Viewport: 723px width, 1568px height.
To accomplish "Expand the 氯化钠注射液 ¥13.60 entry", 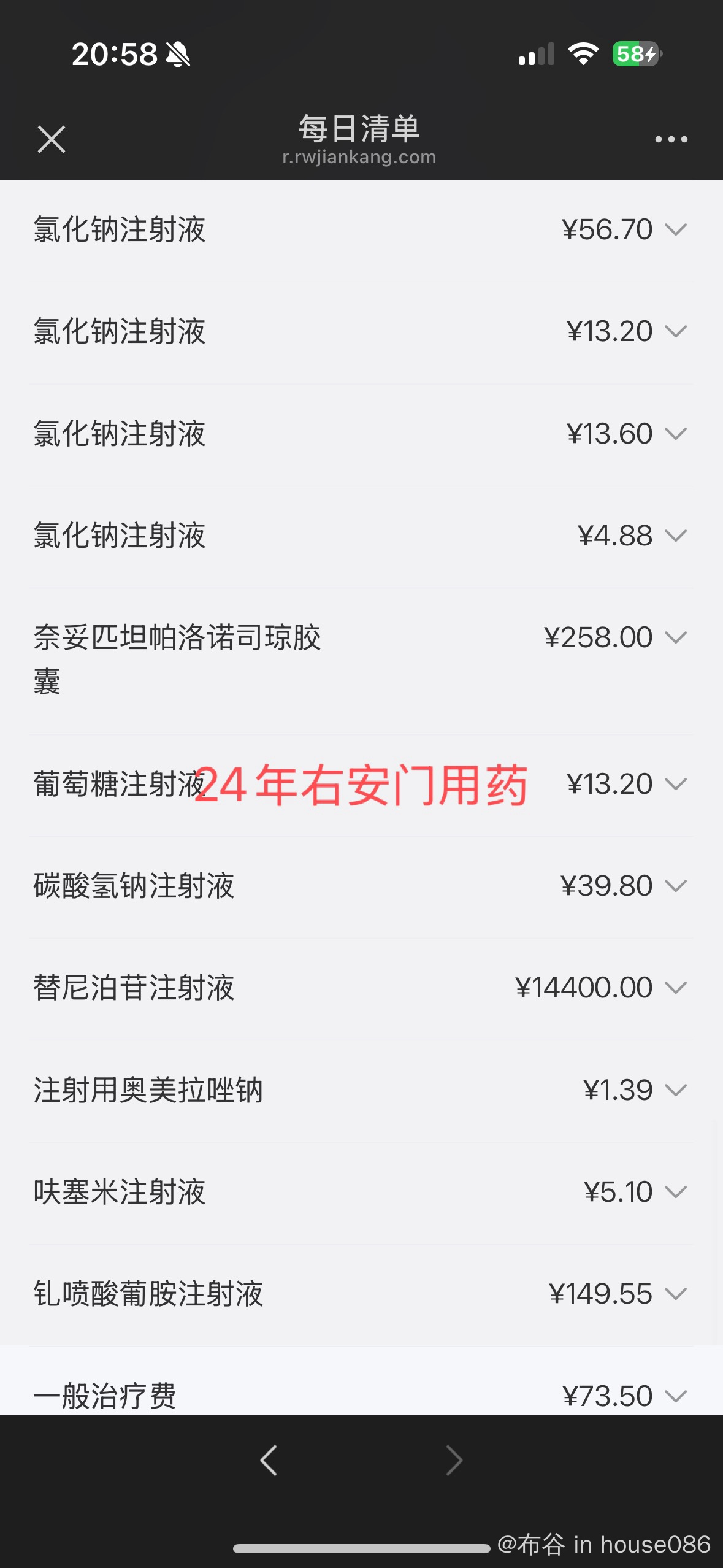I will point(361,435).
